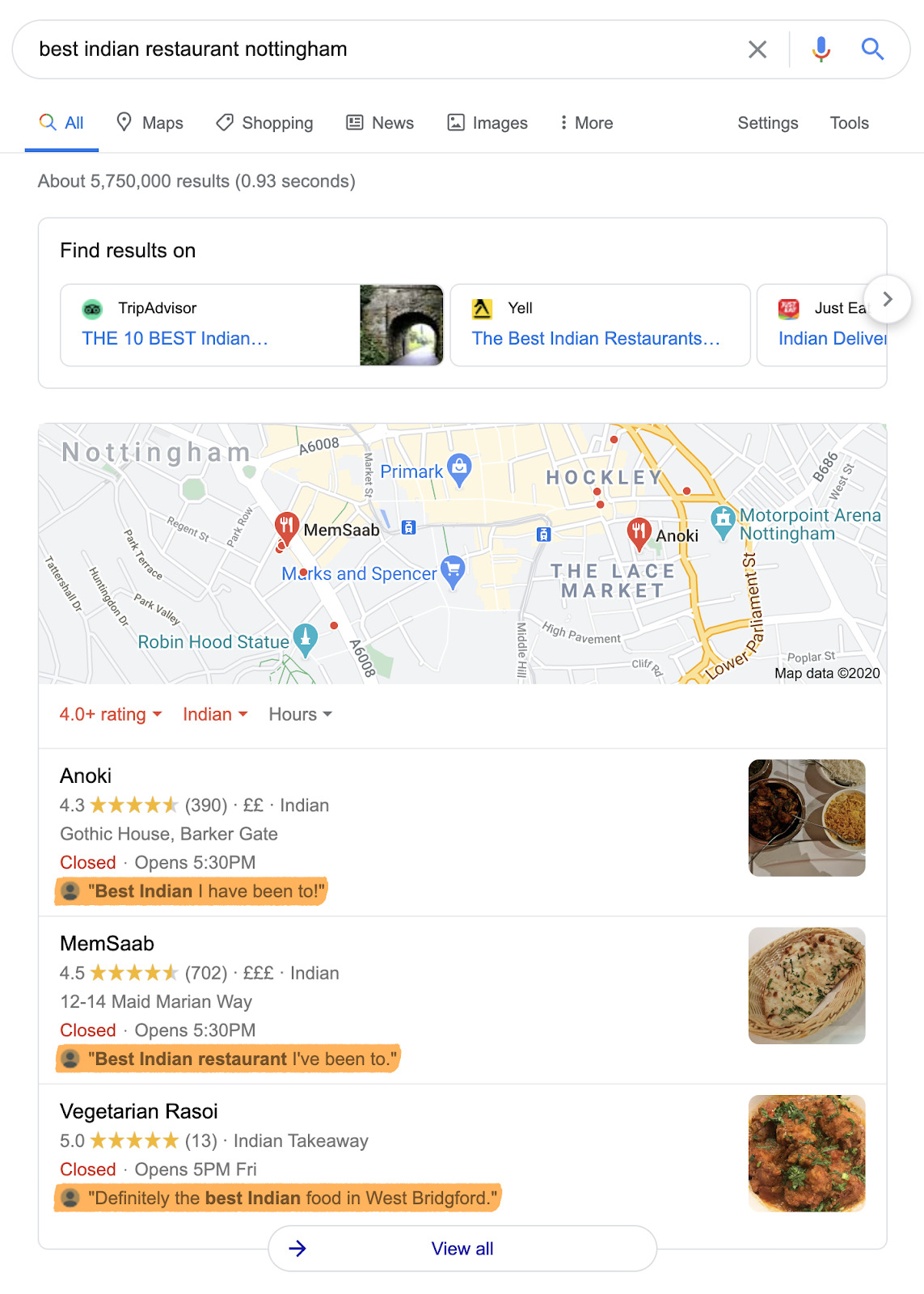This screenshot has width=924, height=1294.
Task: Expand the 4.0+ rating filter
Action: pos(111,714)
